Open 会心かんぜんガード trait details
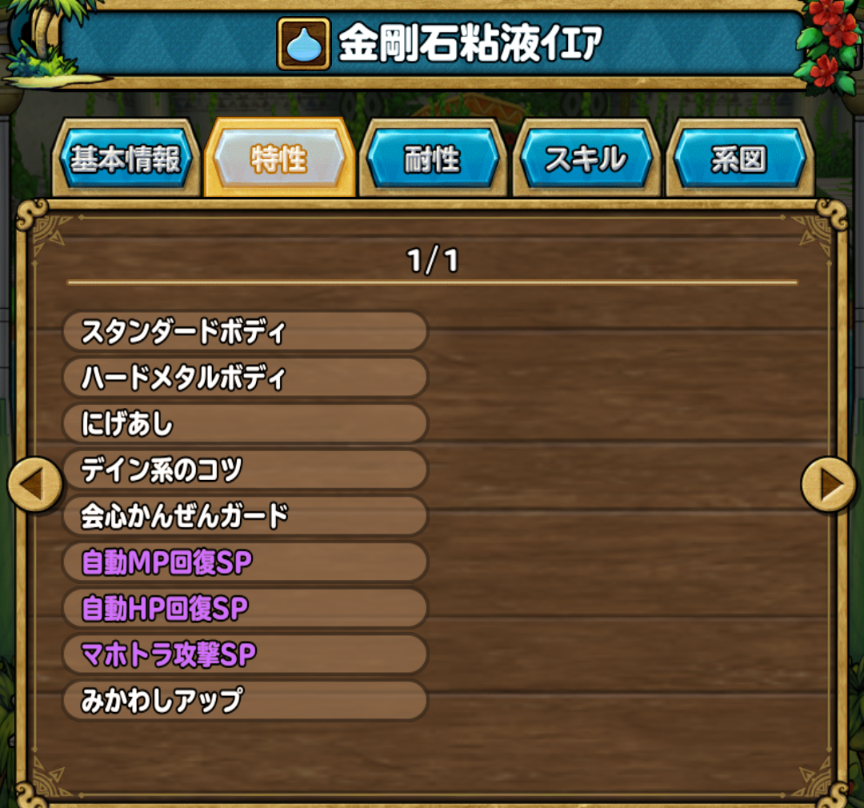The width and height of the screenshot is (864, 808). 245,516
